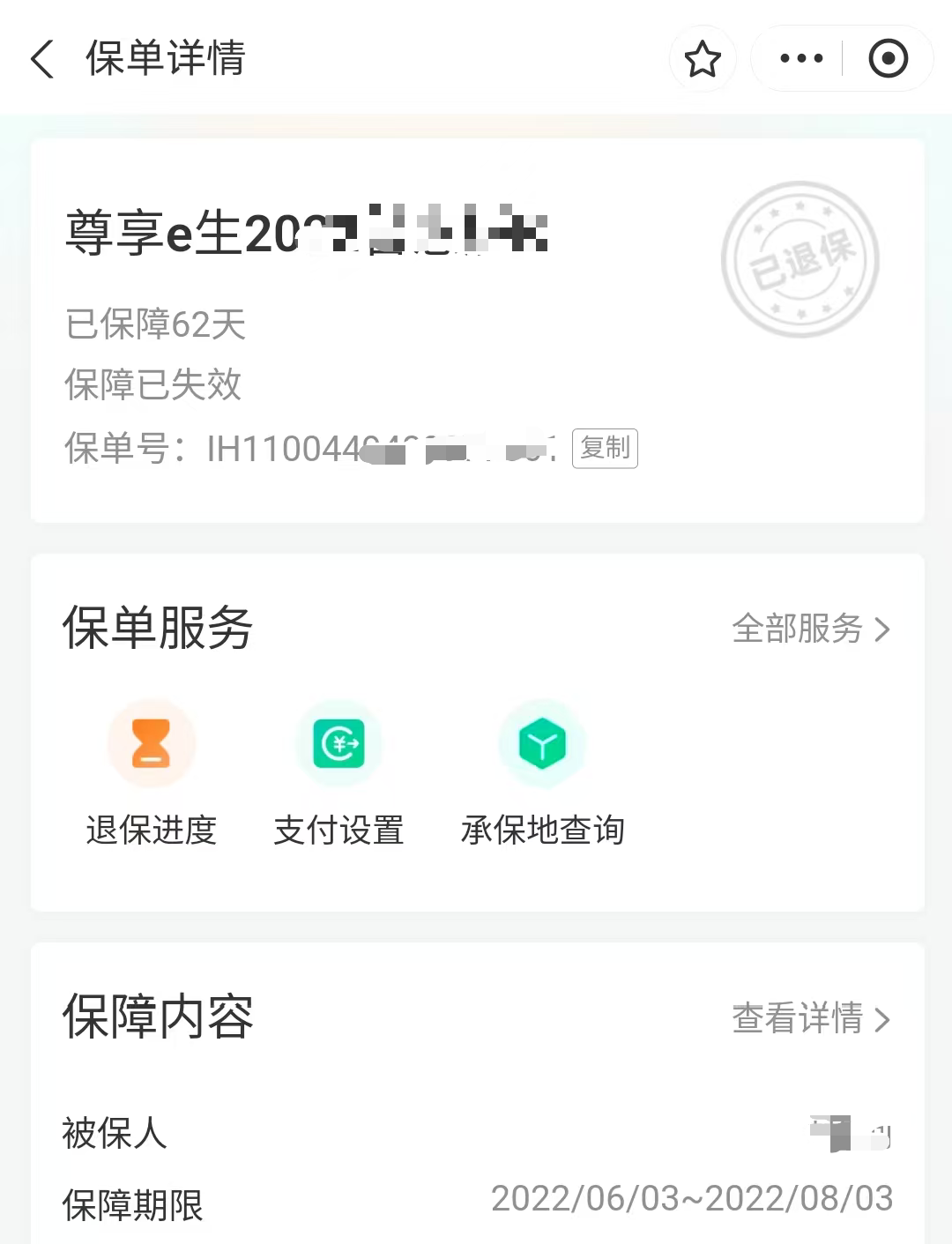Tap the star favorite icon
The image size is (952, 1244).
tap(703, 58)
